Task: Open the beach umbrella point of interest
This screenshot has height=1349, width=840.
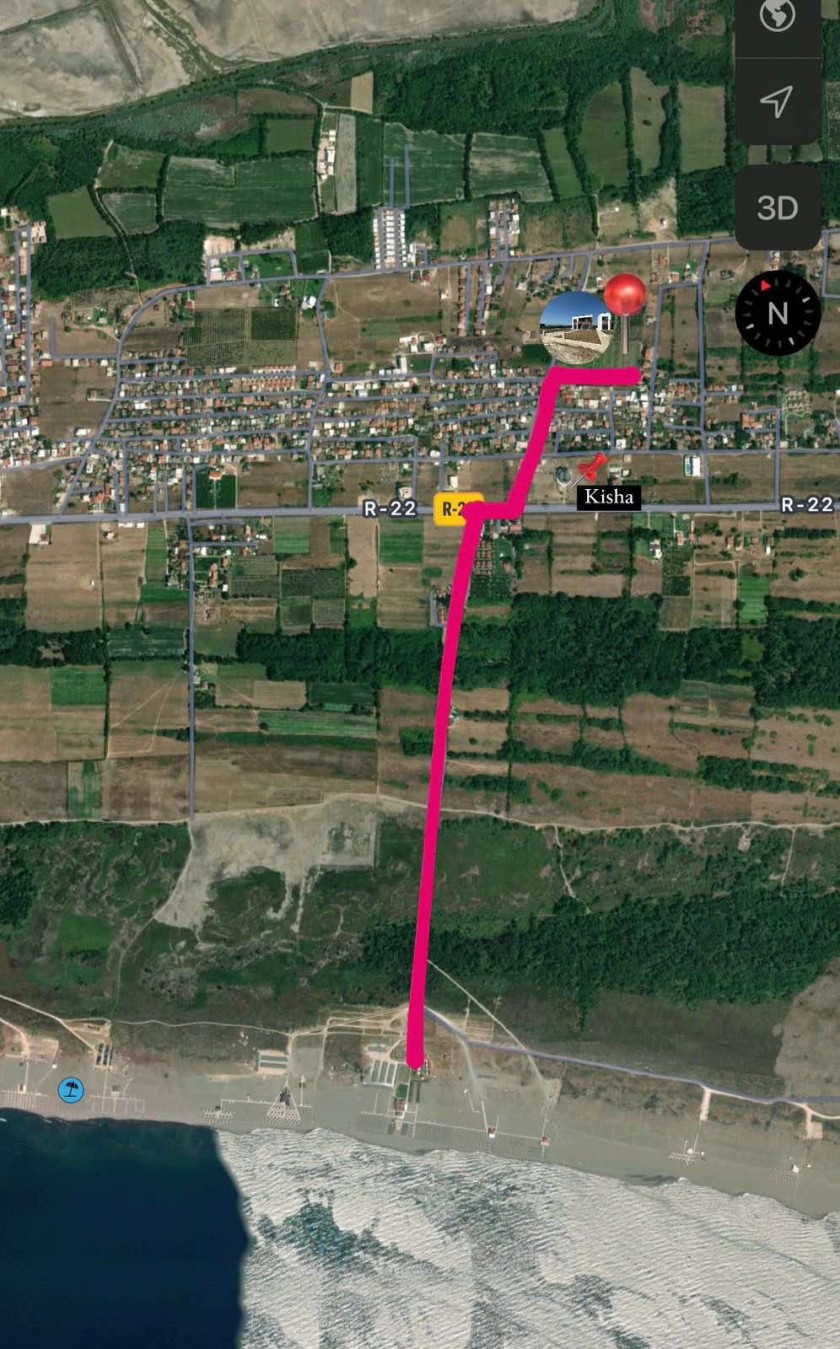Action: pyautogui.click(x=71, y=1089)
